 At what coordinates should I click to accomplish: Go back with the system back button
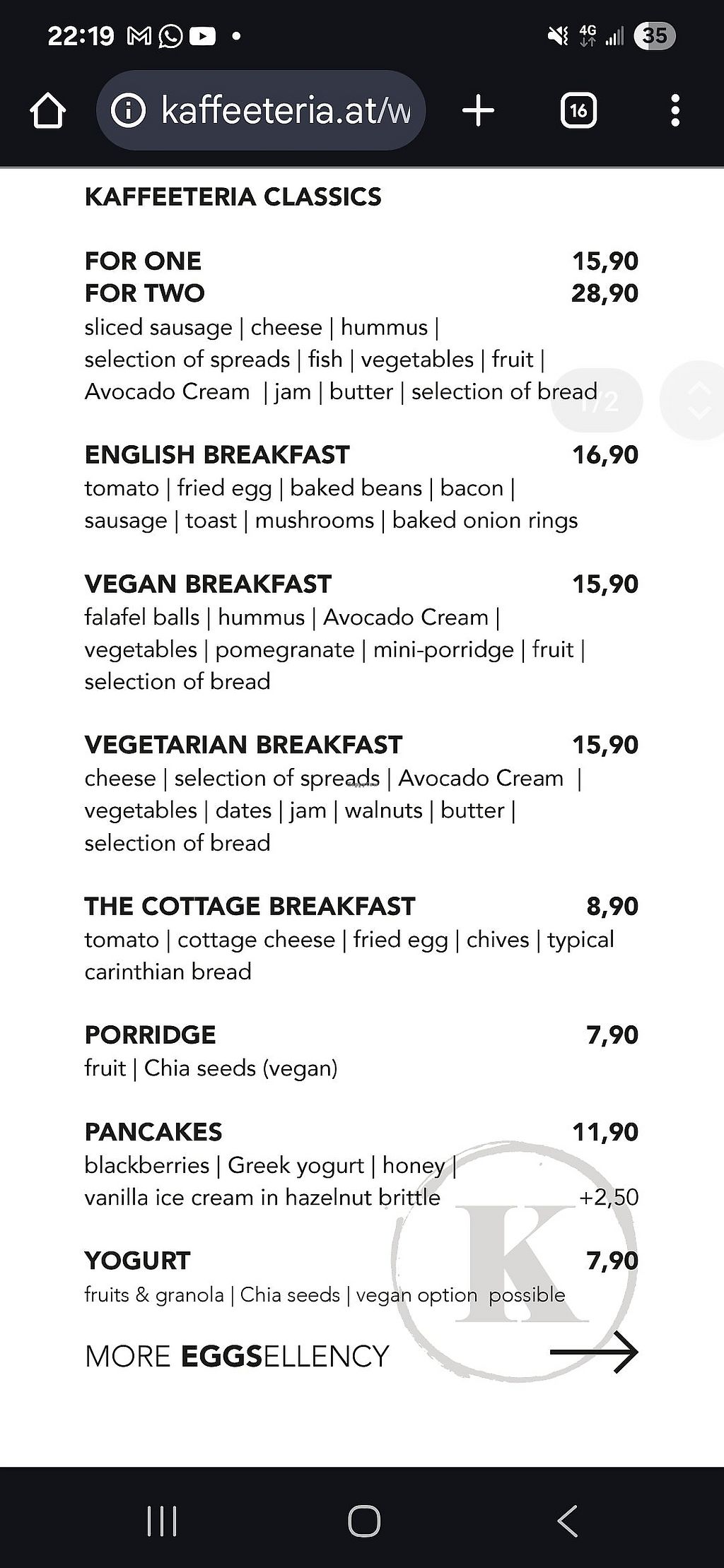point(568,1520)
